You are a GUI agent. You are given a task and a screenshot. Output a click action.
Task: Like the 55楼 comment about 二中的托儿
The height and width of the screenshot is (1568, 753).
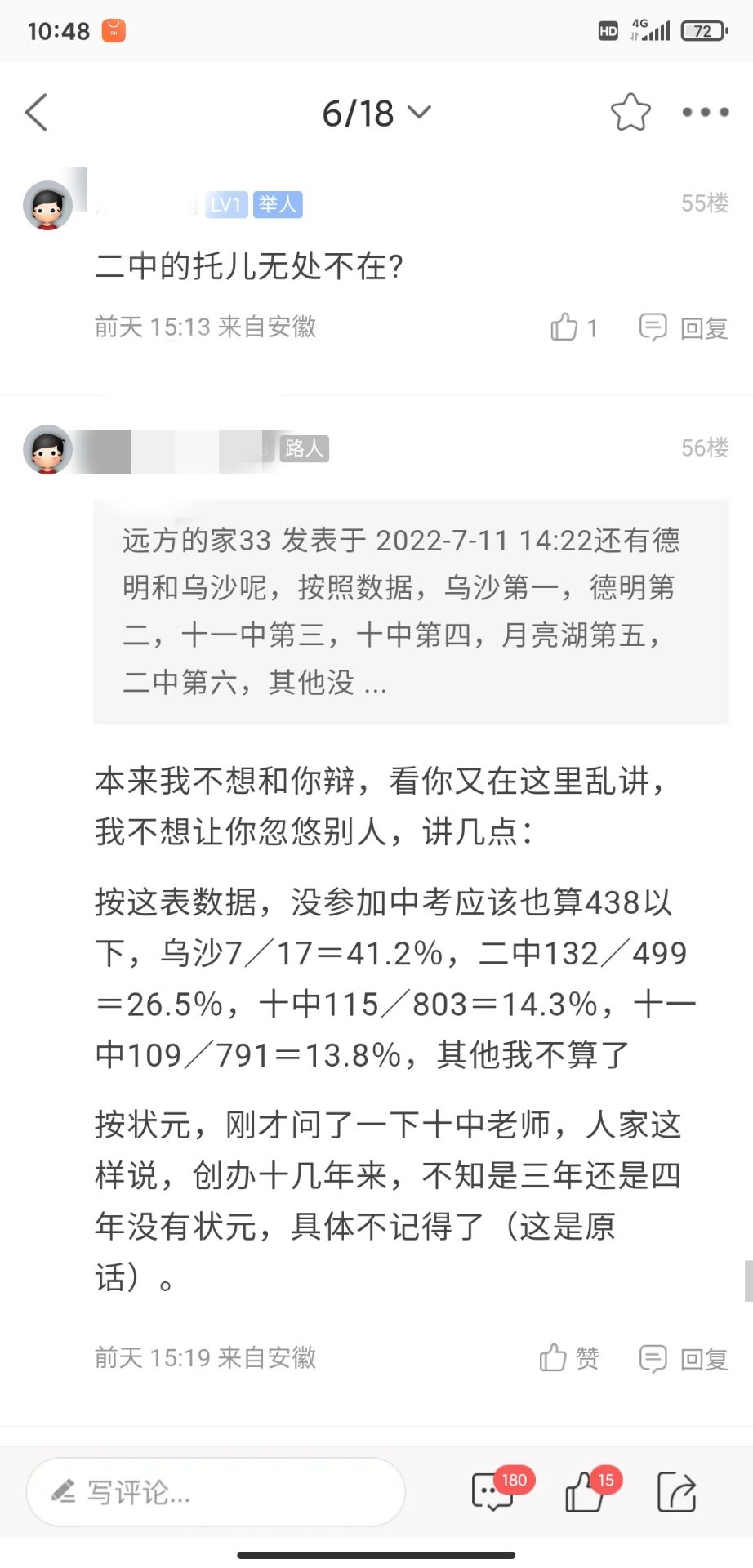pos(573,328)
